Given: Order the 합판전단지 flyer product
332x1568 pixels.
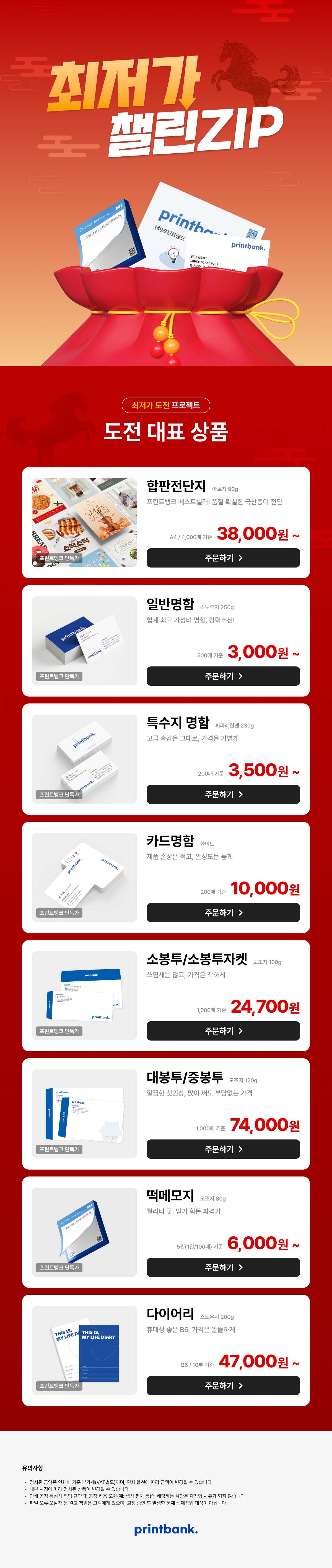Looking at the screenshot, I should (223, 558).
